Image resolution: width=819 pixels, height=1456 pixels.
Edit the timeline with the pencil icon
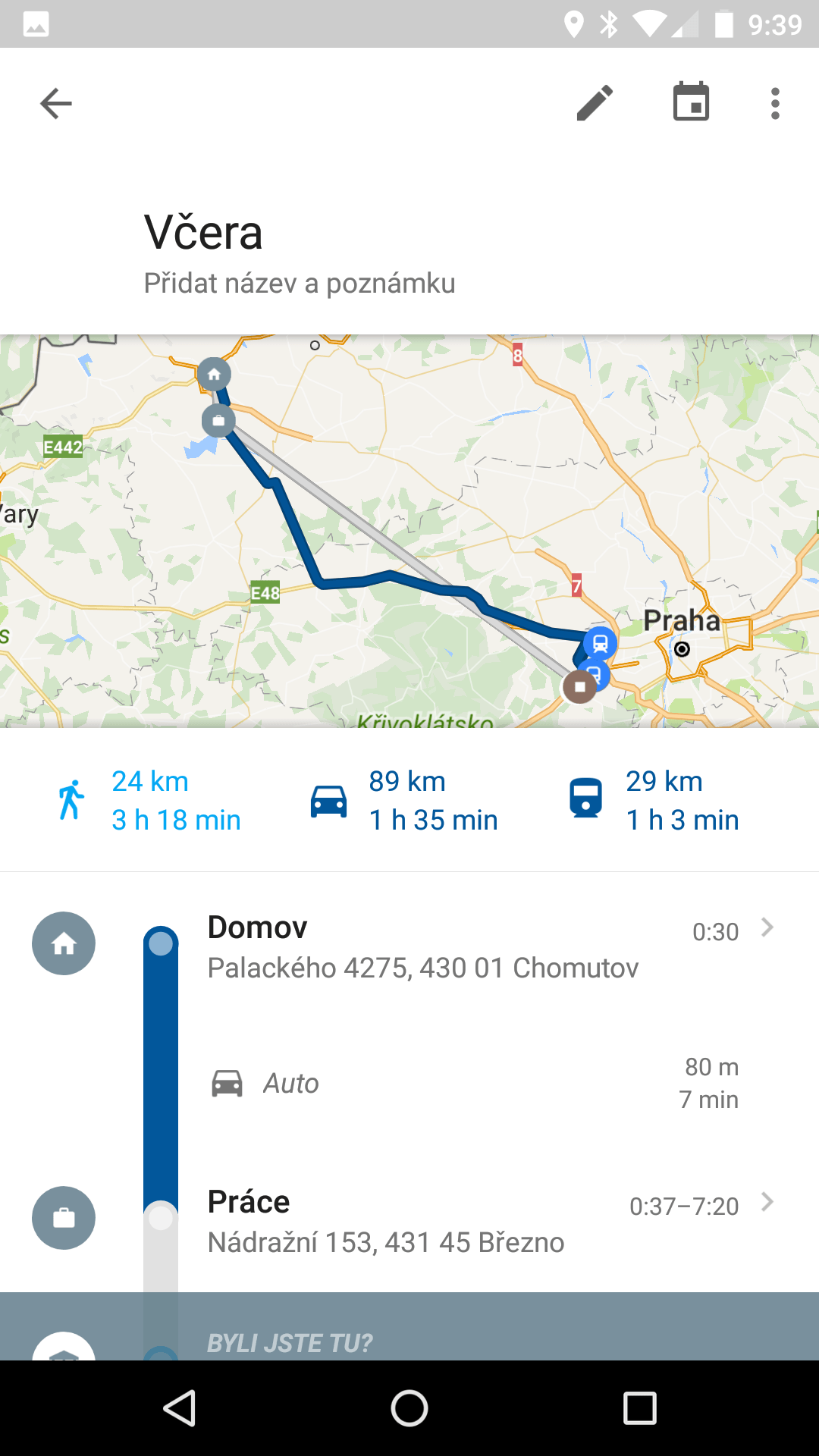tap(595, 103)
